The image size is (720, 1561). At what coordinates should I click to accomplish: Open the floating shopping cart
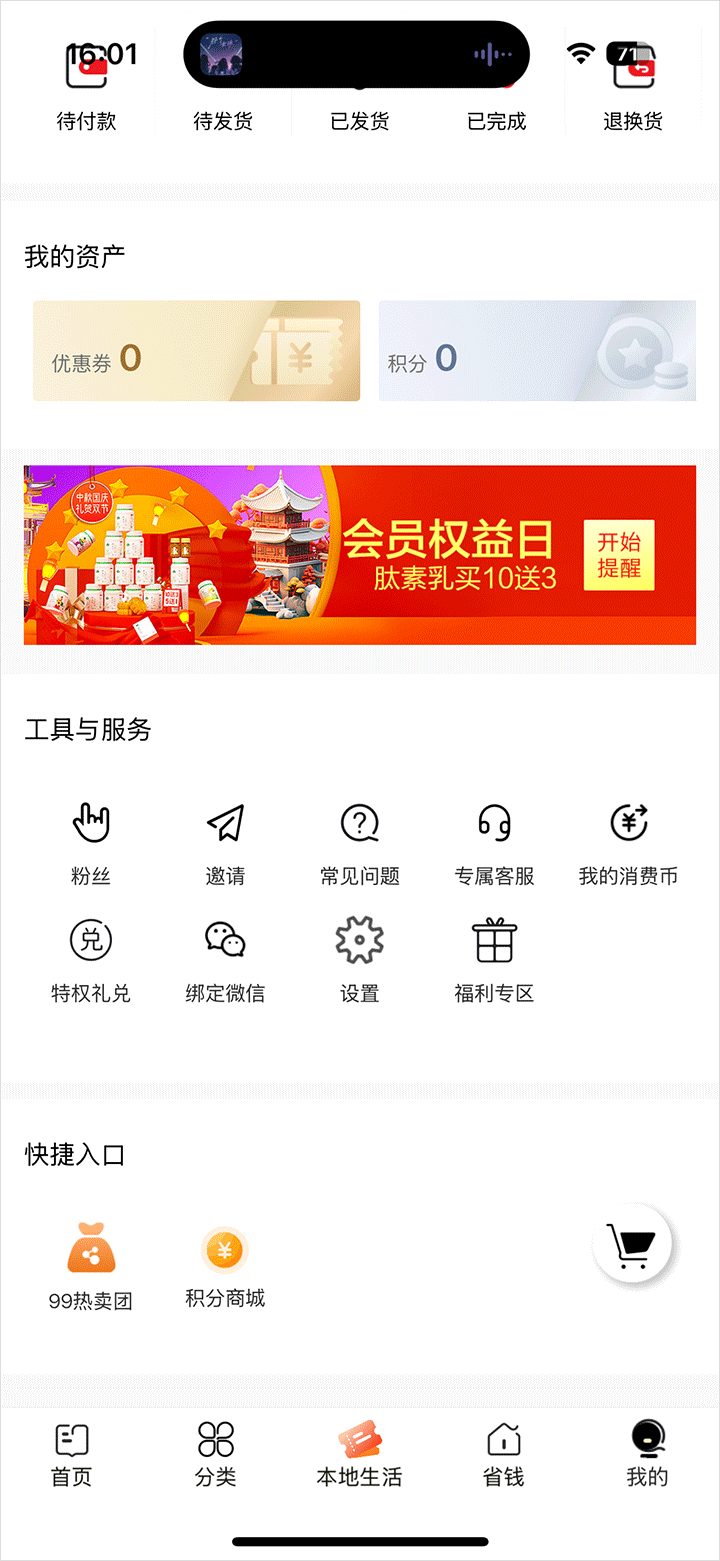(633, 1243)
